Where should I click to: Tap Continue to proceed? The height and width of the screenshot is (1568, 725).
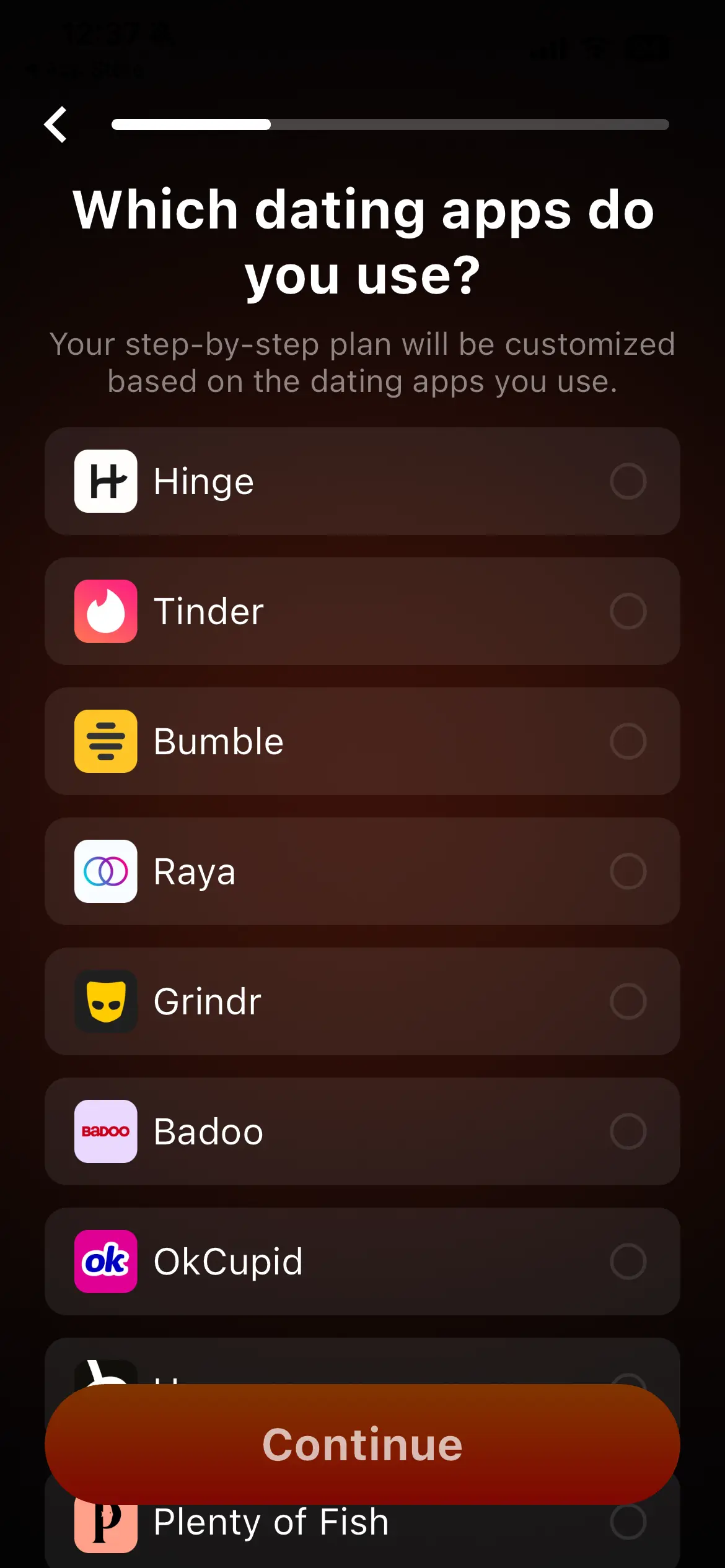362,1444
